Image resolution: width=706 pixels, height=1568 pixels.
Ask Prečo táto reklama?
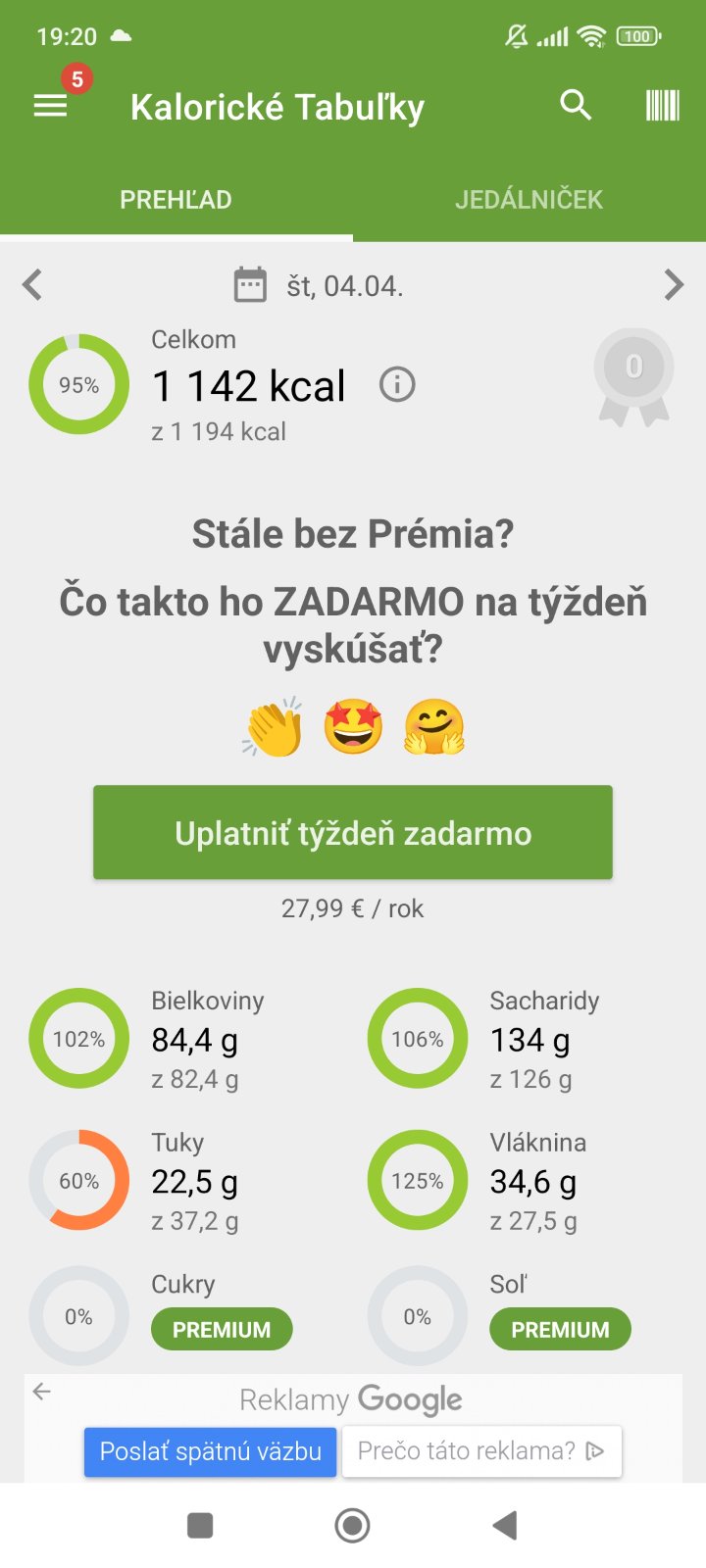click(x=480, y=1451)
